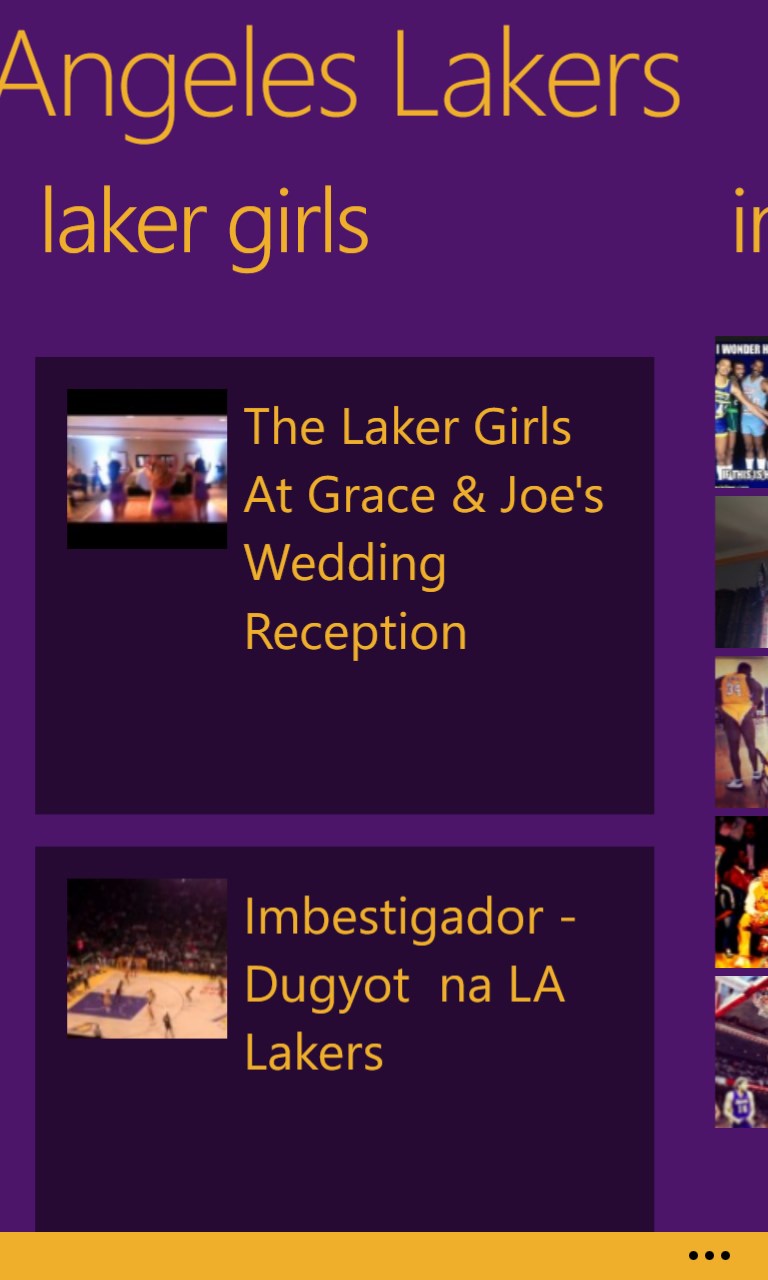
Task: Open the 'I wonder' meme image tile
Action: pos(742,412)
